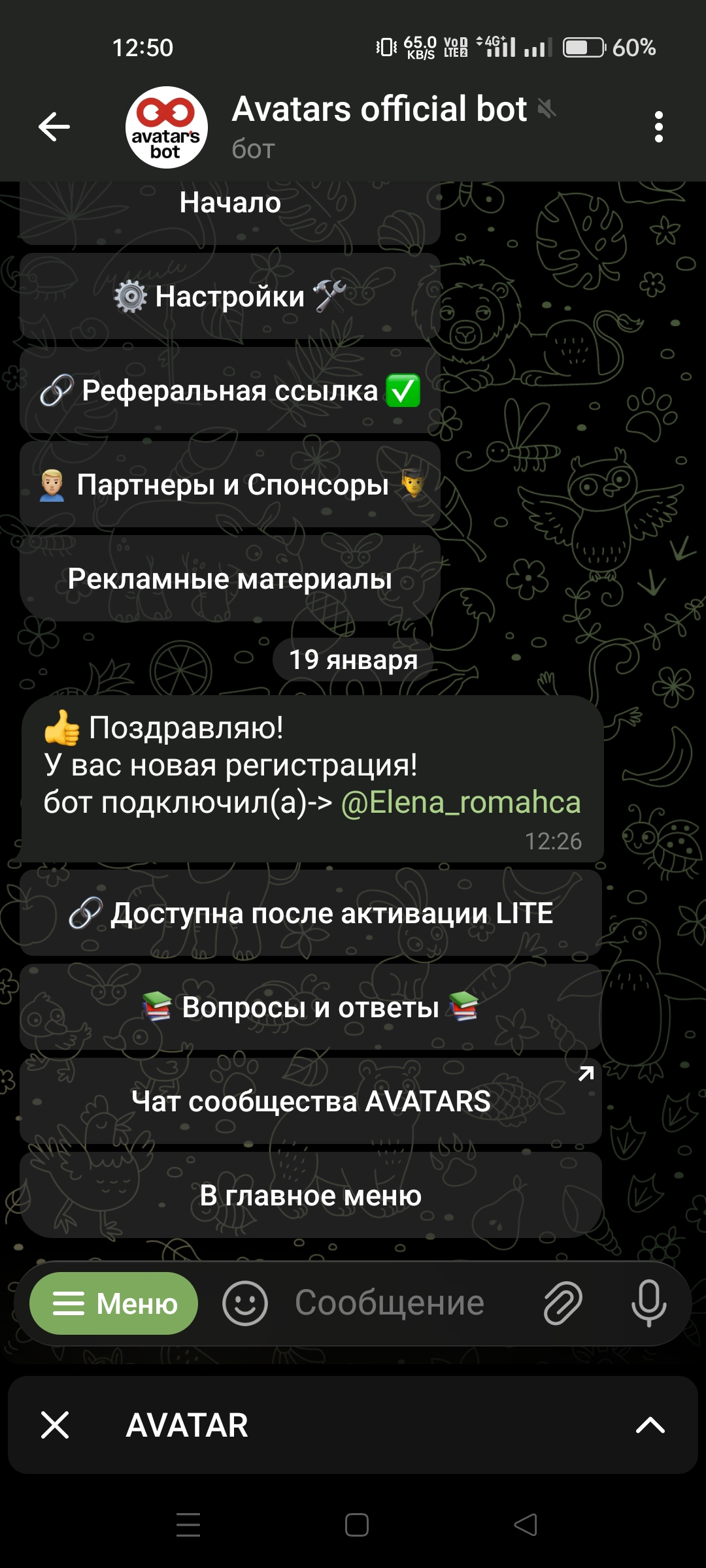Open Настройки bot button
This screenshot has height=1568, width=706.
coord(230,297)
